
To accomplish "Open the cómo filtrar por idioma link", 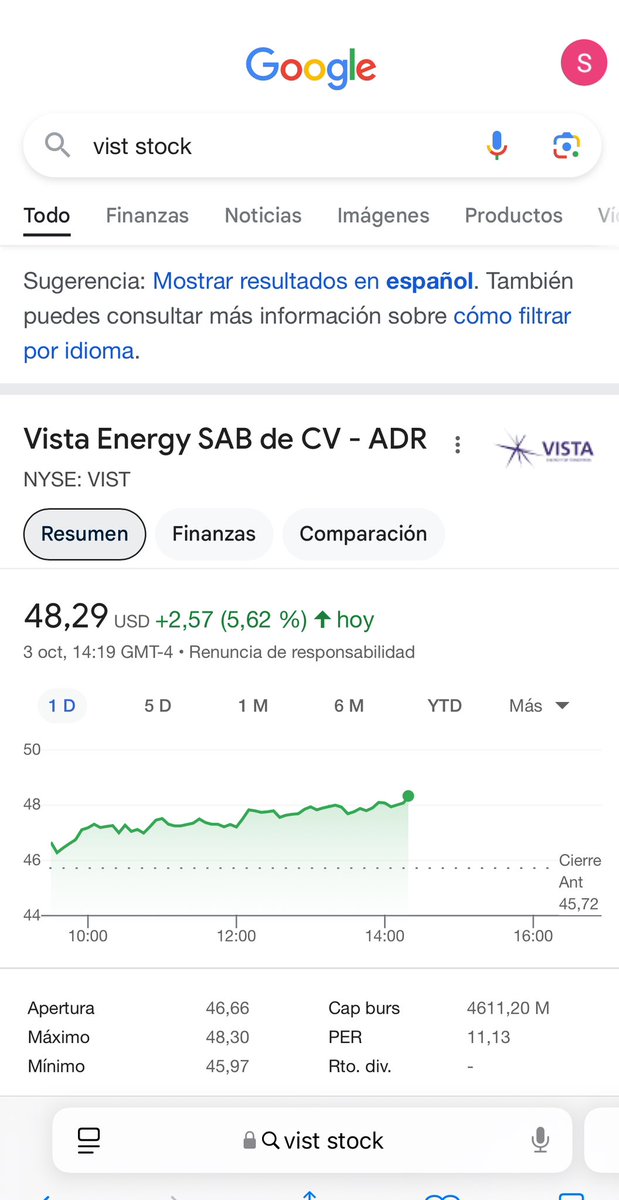I will tap(297, 334).
